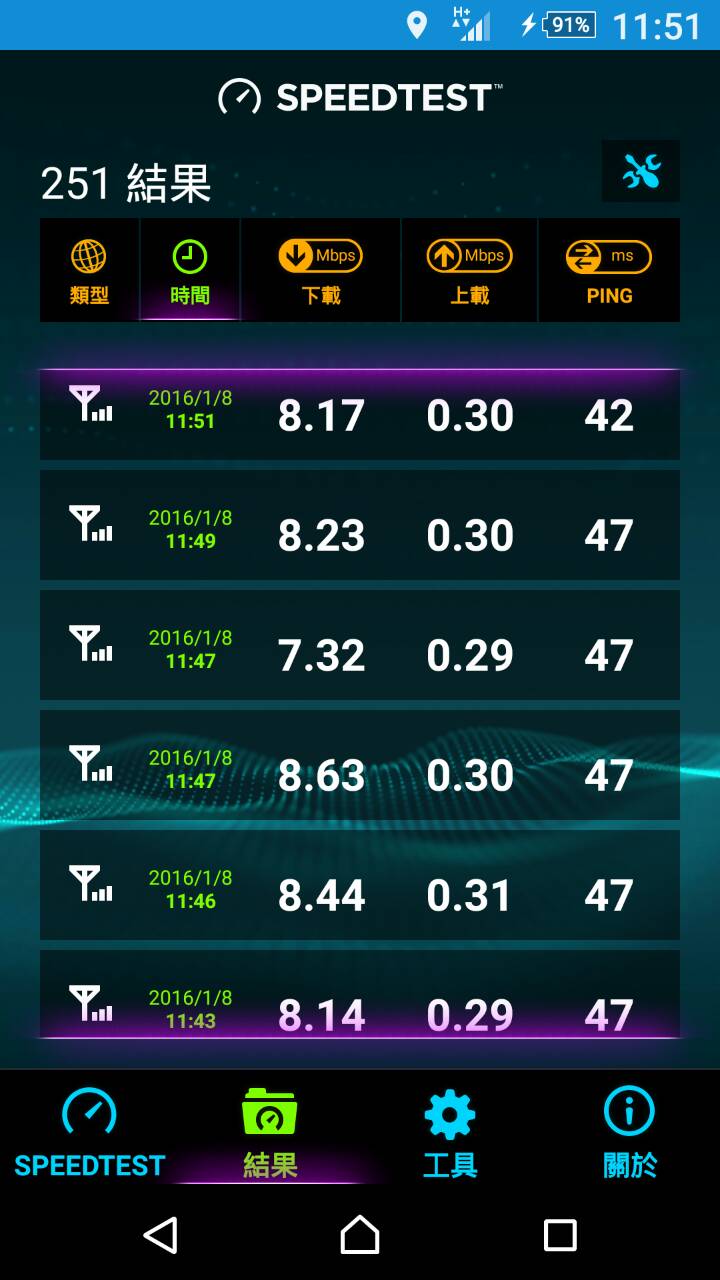Viewport: 720px width, 1280px height.
Task: View the result showing 8.63 Mbps download
Action: (360, 765)
